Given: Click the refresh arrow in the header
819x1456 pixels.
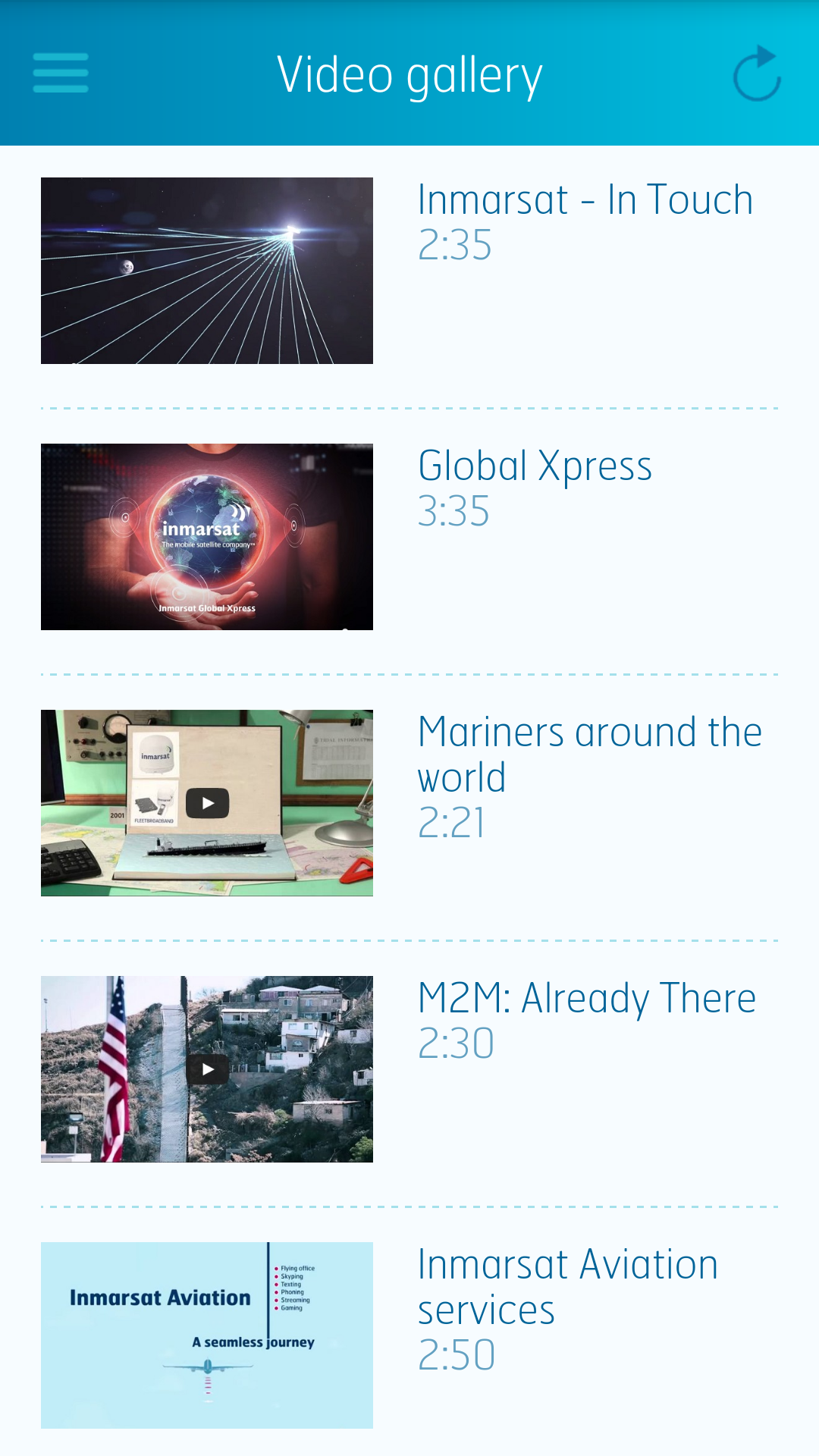Looking at the screenshot, I should click(x=758, y=74).
